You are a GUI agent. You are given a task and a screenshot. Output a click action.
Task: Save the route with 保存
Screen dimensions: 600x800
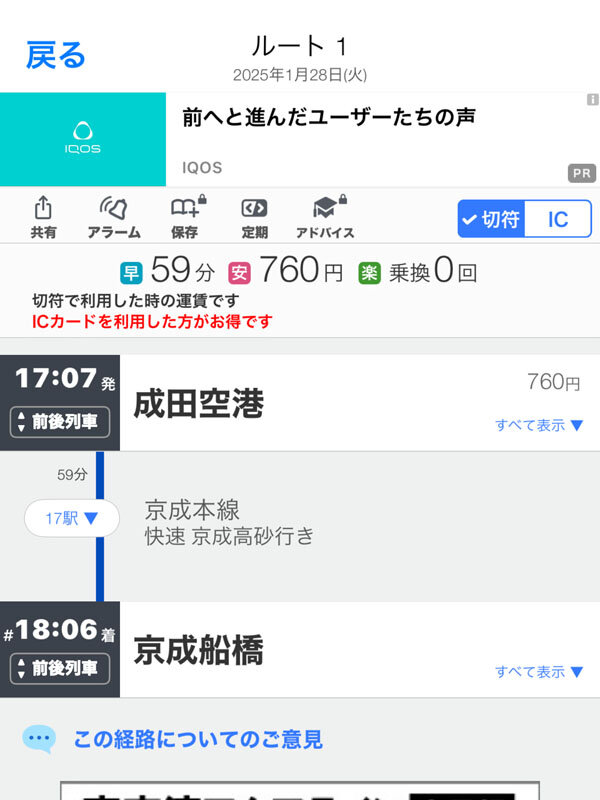pos(184,217)
